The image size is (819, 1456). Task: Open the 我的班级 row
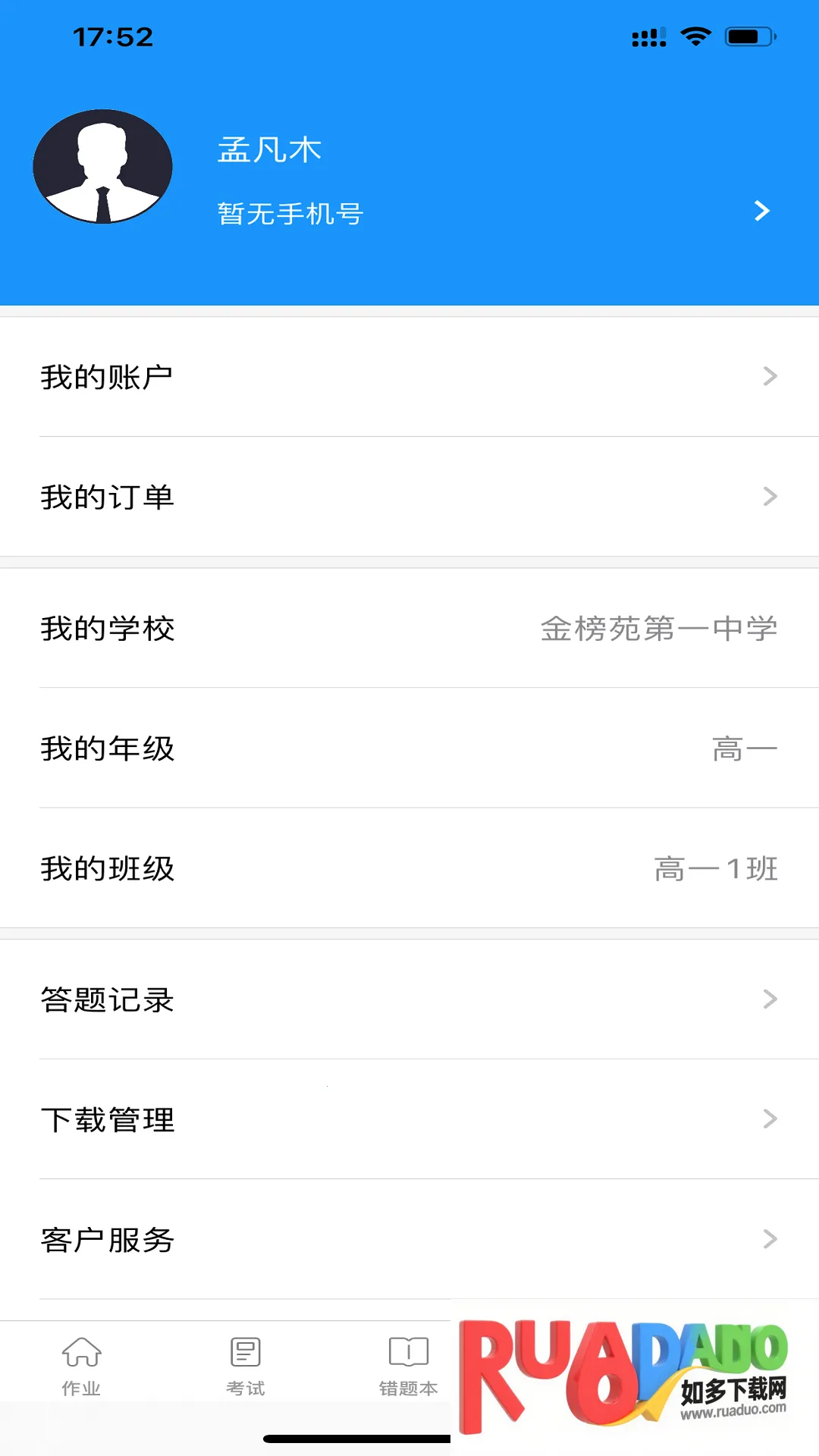[x=409, y=868]
